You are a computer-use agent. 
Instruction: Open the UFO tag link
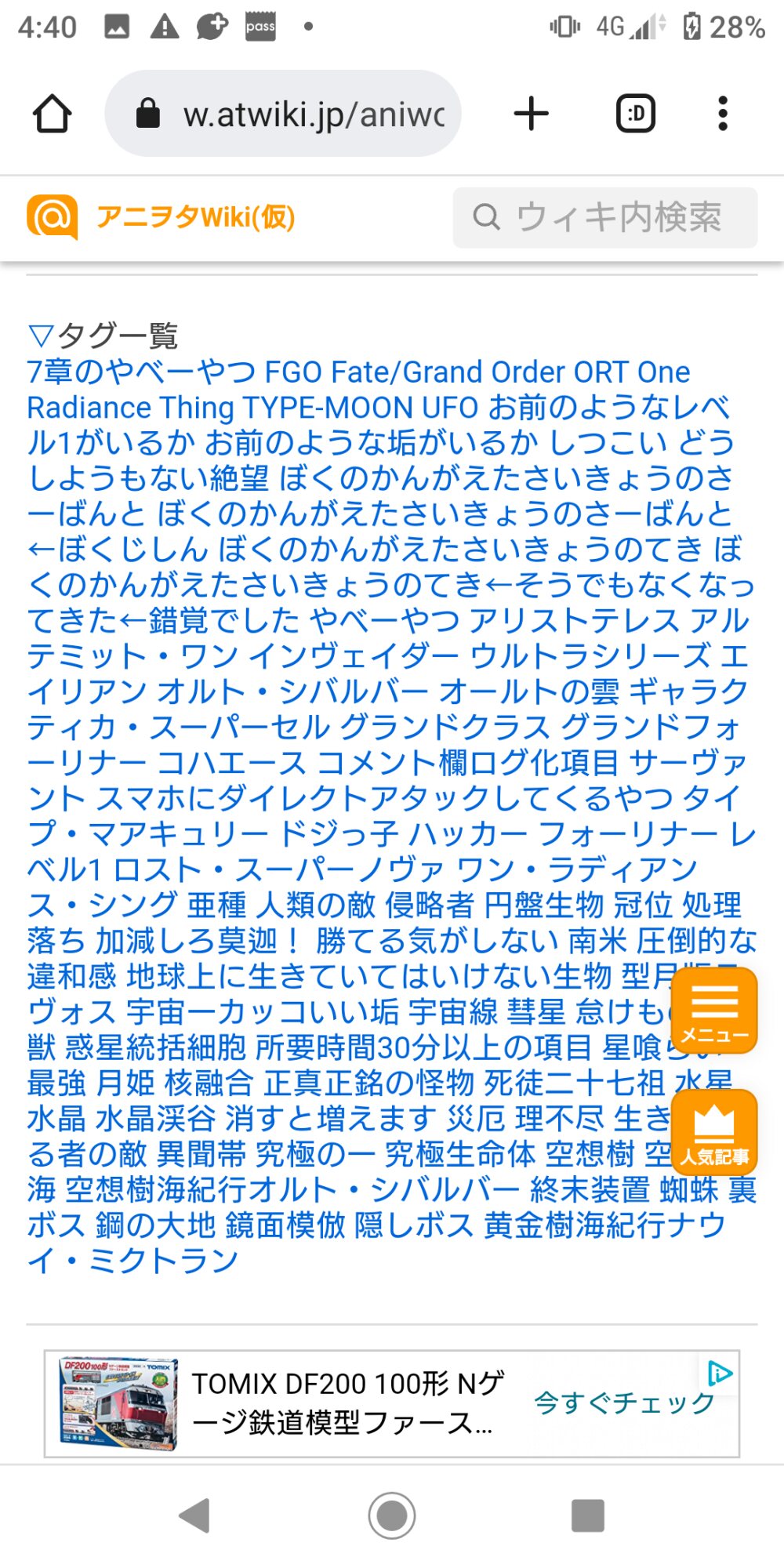(450, 408)
